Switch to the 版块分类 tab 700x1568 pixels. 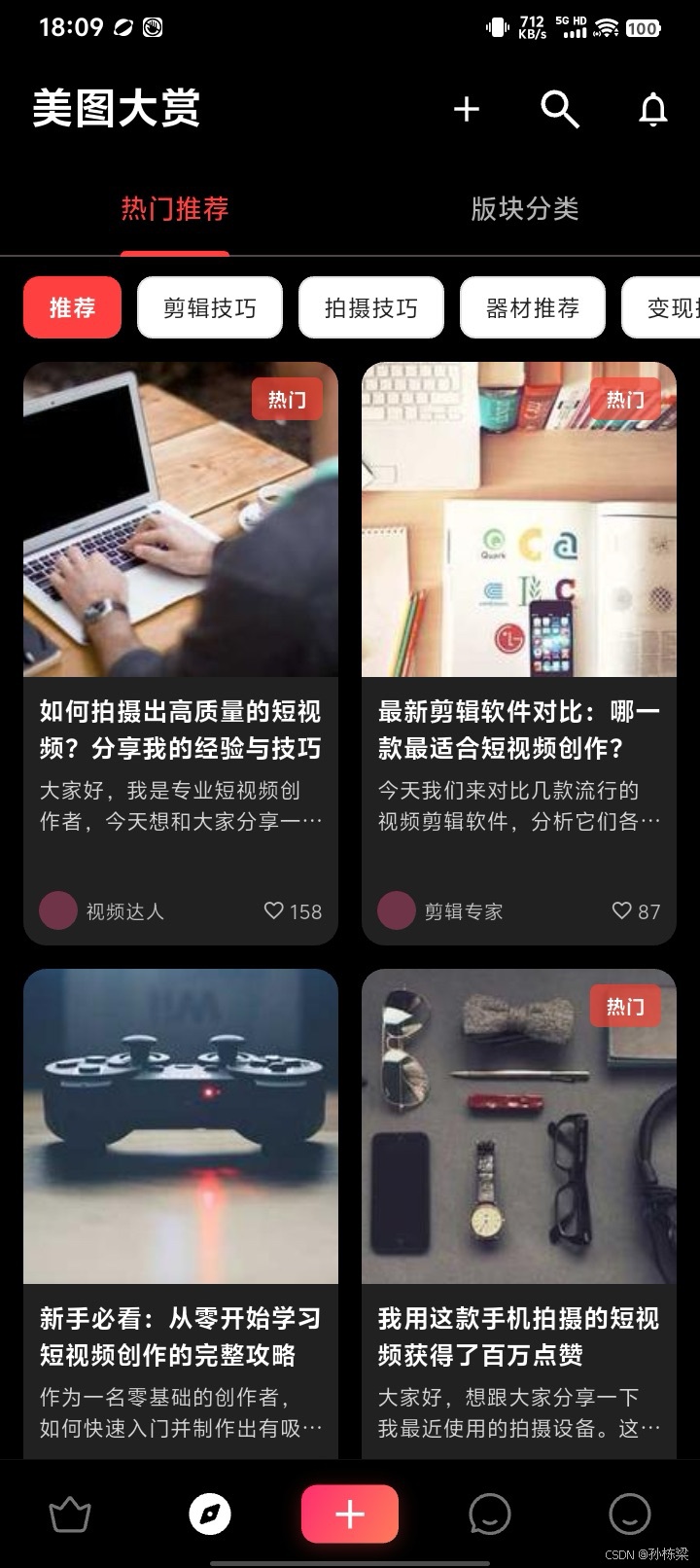525,208
